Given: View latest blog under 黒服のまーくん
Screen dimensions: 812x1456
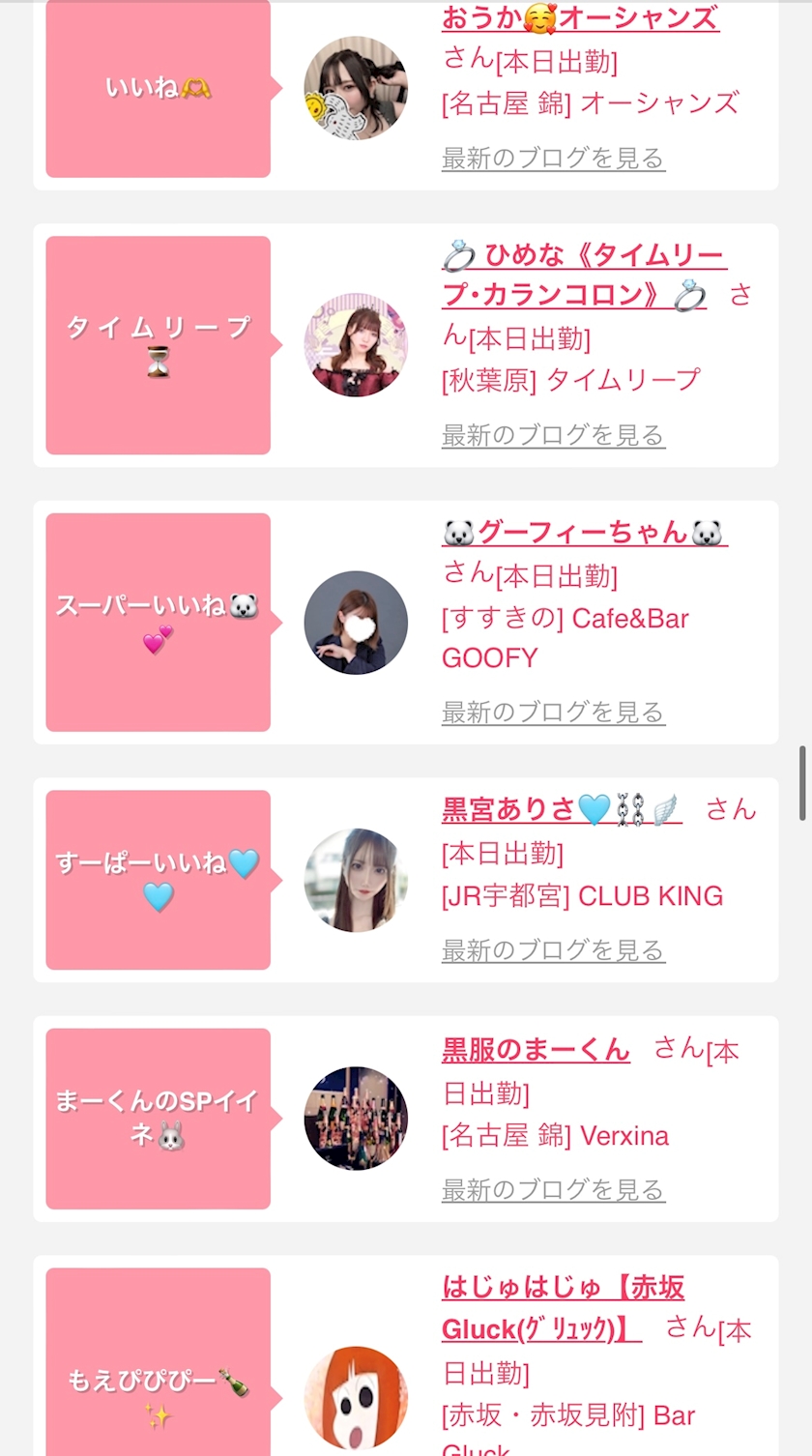Looking at the screenshot, I should point(553,1189).
